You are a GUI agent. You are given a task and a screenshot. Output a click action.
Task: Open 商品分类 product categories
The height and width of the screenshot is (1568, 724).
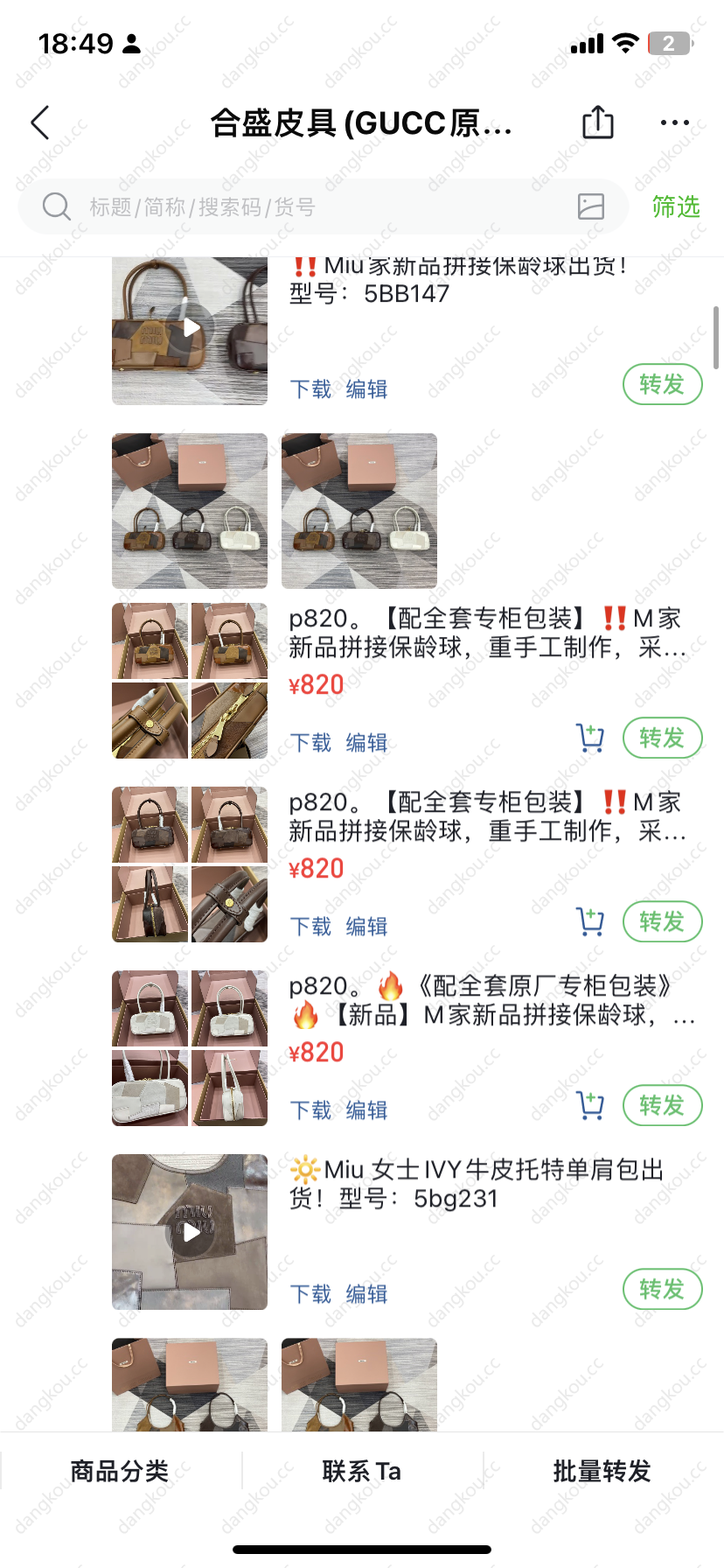[120, 1471]
